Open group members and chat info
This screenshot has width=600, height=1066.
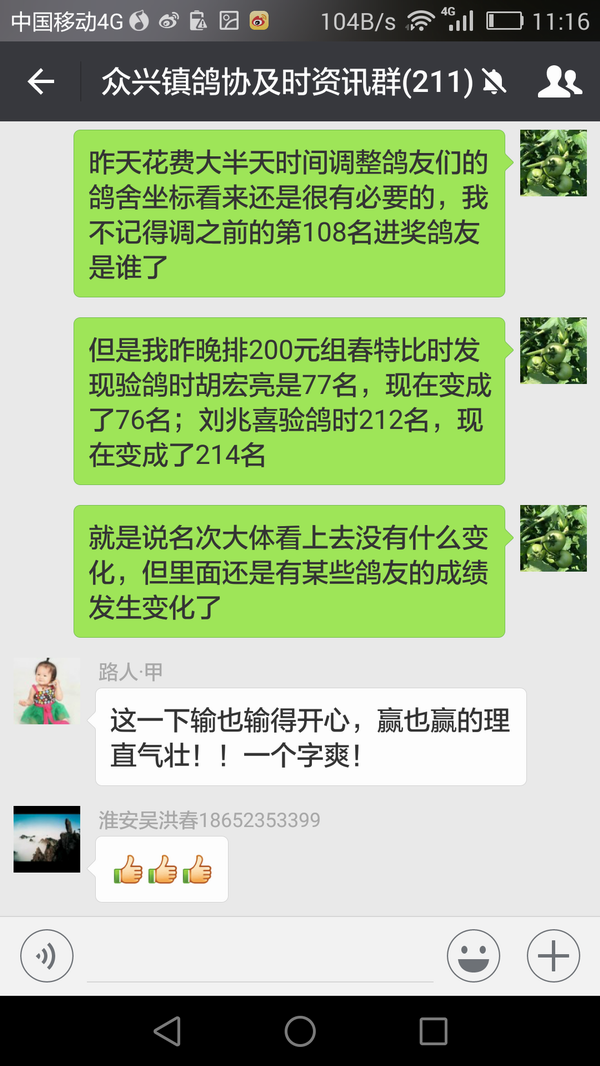(559, 82)
